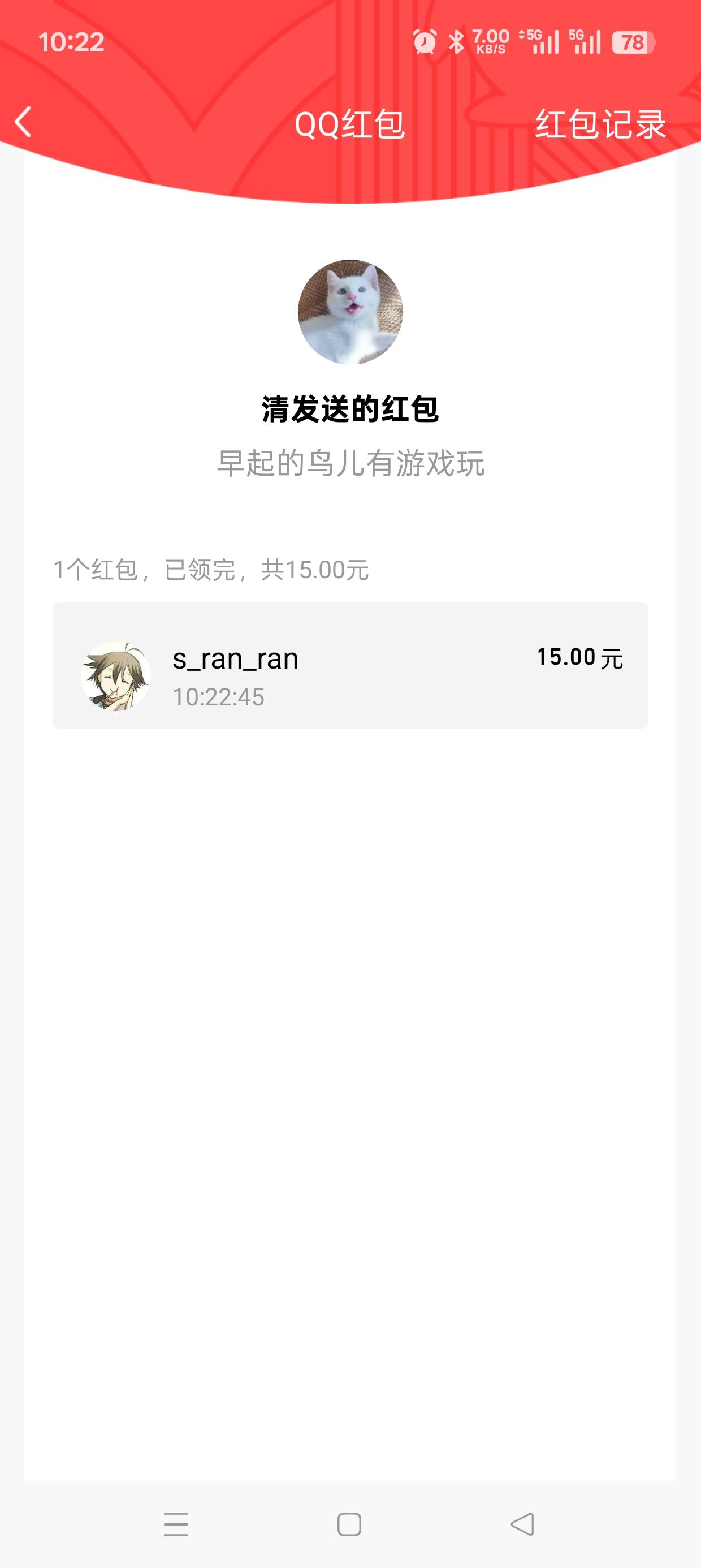Screen dimensions: 701x1568
Task: Open the sender's white cat avatar
Action: (350, 312)
